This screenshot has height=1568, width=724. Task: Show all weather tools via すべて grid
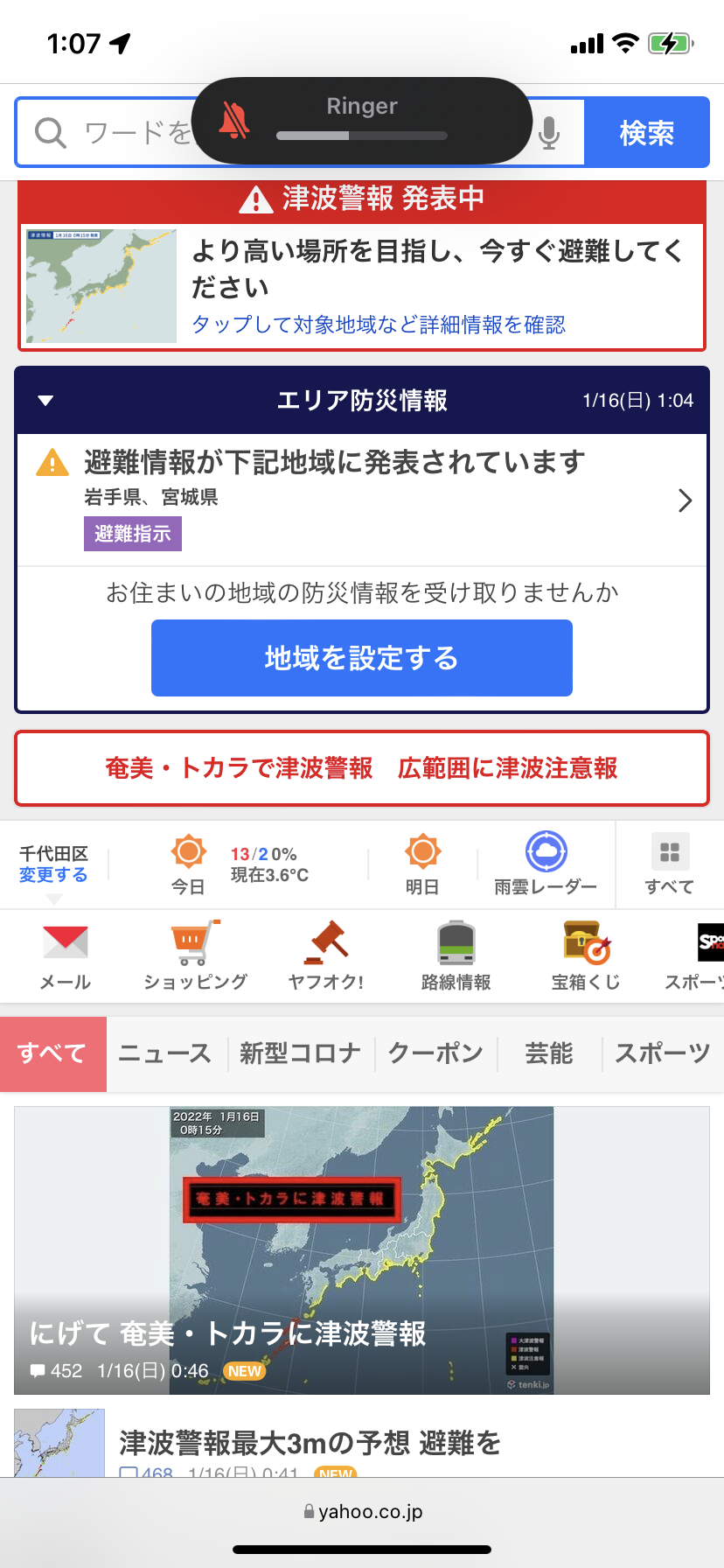pyautogui.click(x=670, y=864)
